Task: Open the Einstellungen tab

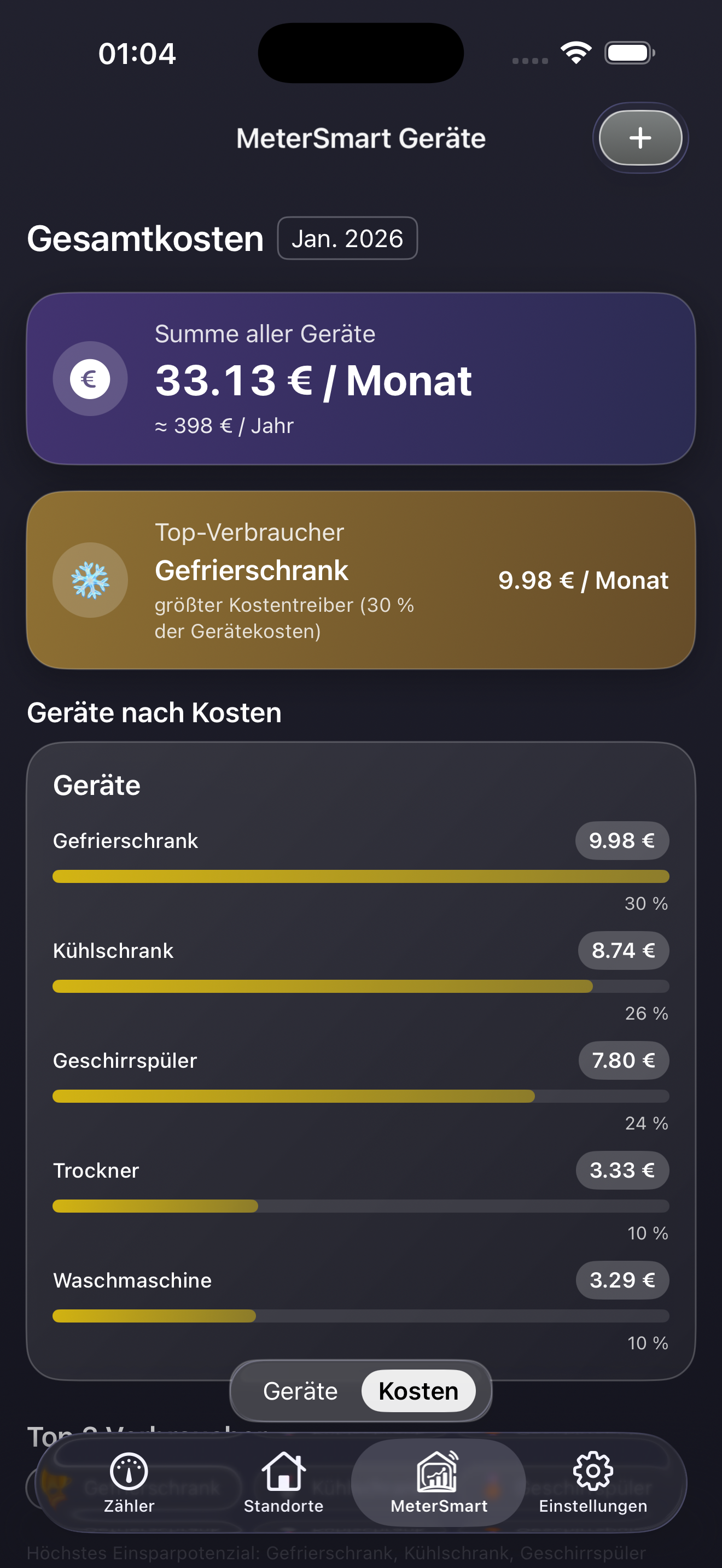Action: click(x=593, y=1483)
